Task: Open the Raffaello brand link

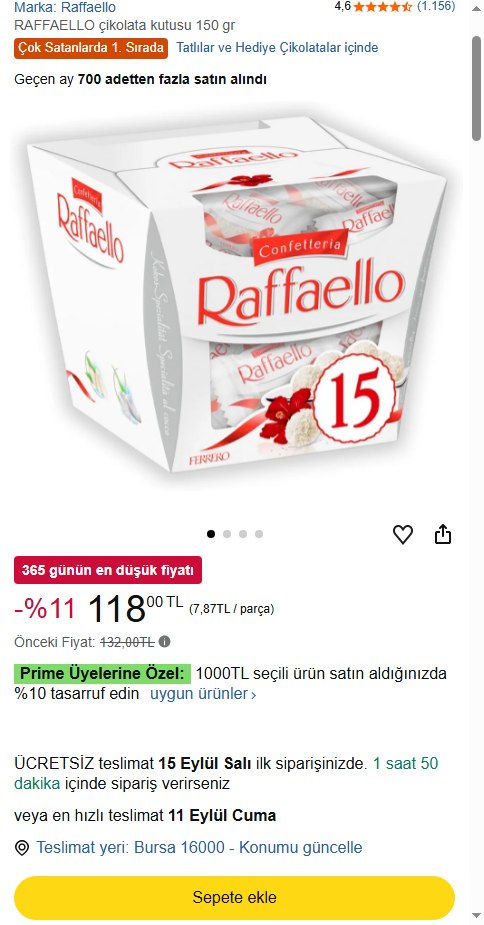Action: coord(65,8)
